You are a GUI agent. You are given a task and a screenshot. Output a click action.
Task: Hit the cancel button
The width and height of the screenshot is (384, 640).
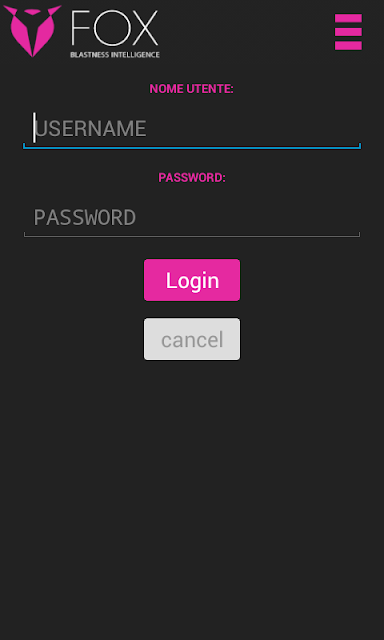(192, 339)
